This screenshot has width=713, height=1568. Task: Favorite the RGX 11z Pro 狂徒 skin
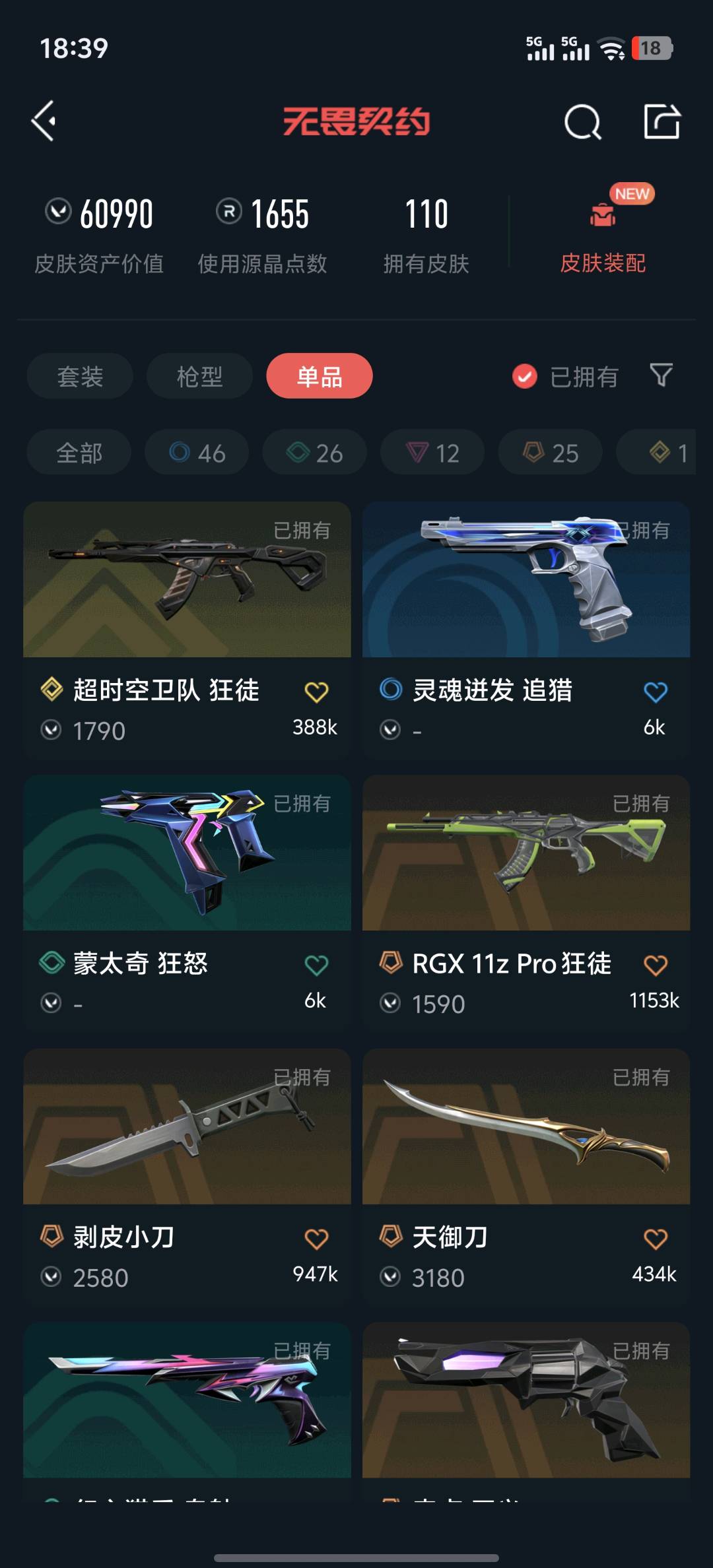655,965
